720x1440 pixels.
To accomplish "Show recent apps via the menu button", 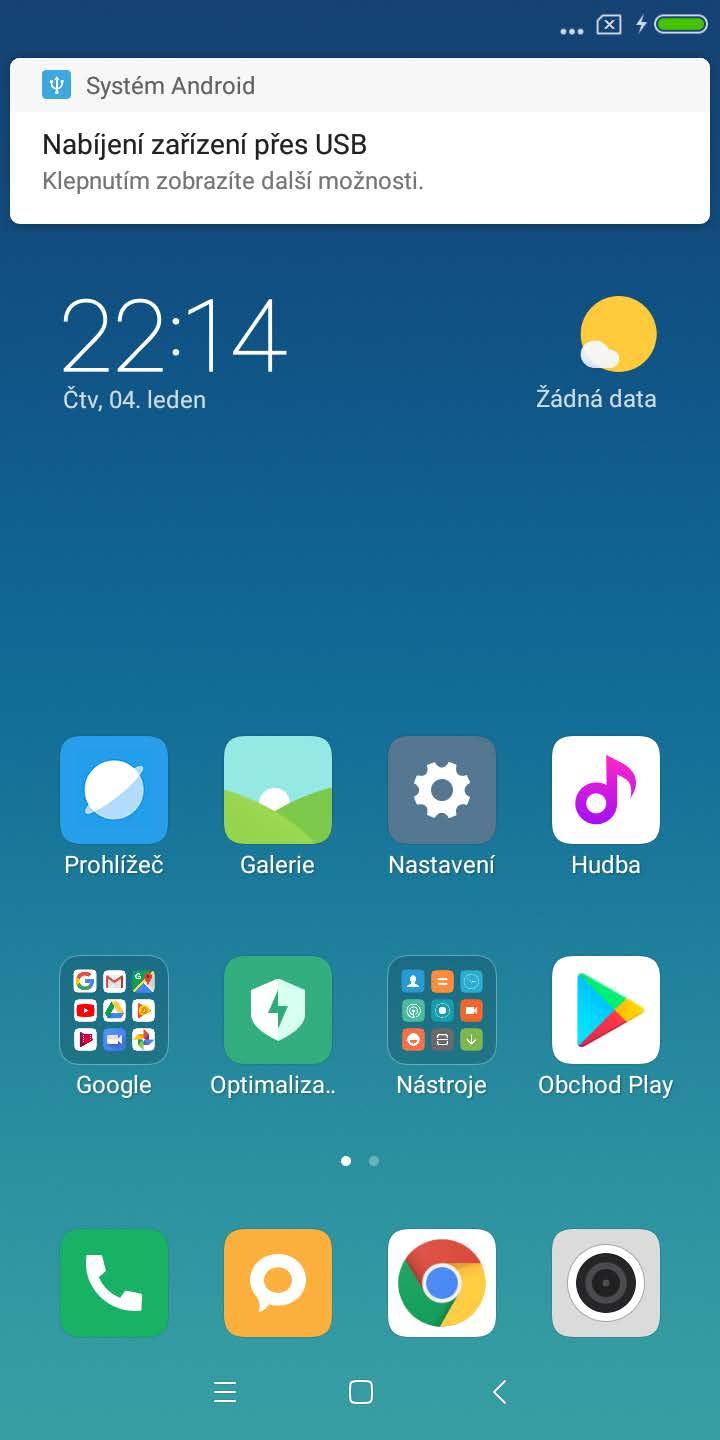I will 225,1392.
